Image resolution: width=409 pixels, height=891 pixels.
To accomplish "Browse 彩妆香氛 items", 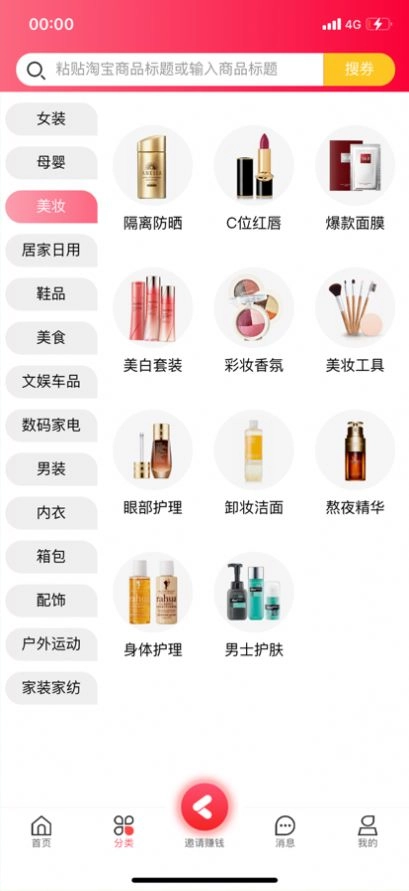I will coord(254,321).
